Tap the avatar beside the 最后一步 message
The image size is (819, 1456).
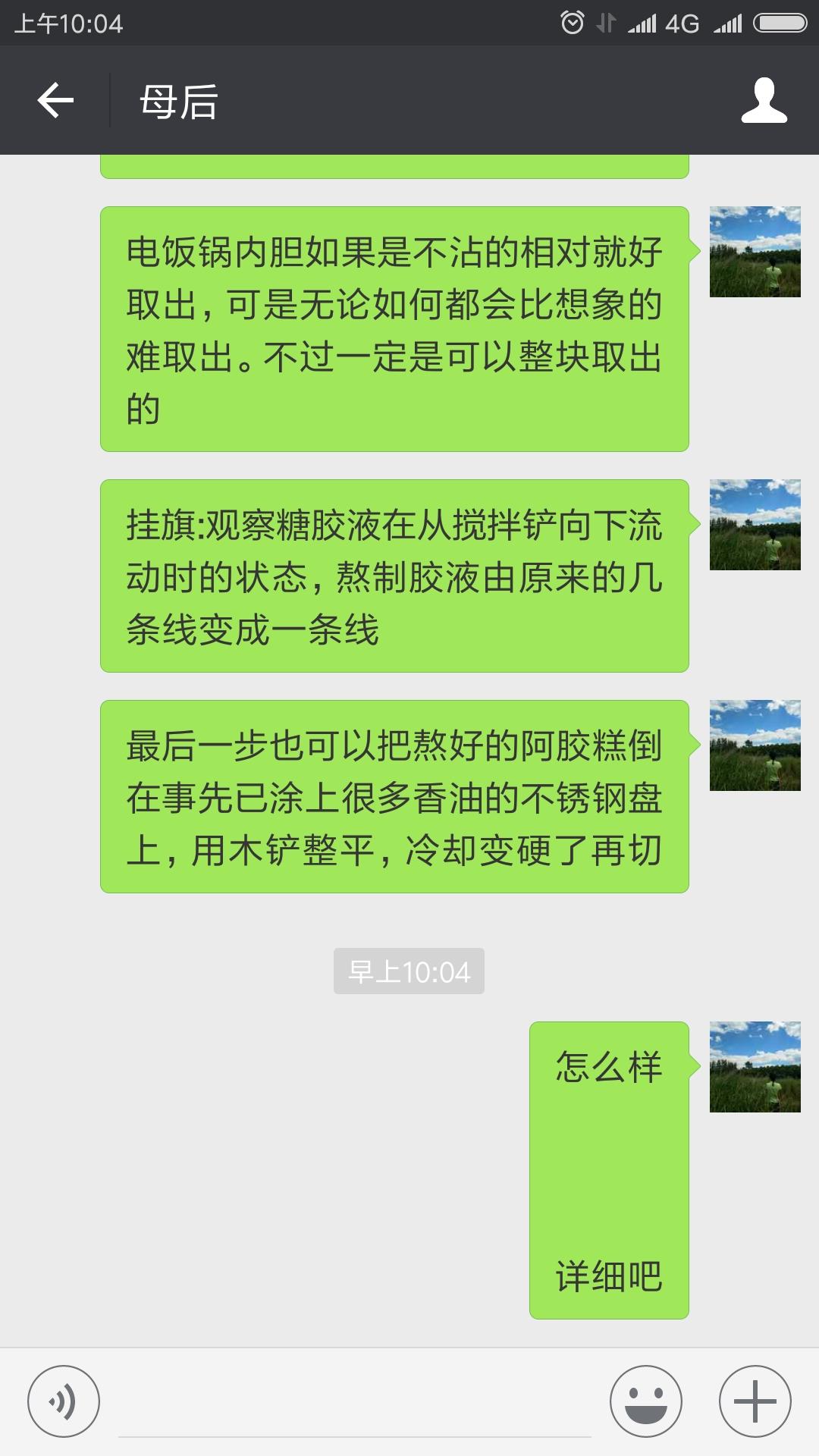coord(755,745)
